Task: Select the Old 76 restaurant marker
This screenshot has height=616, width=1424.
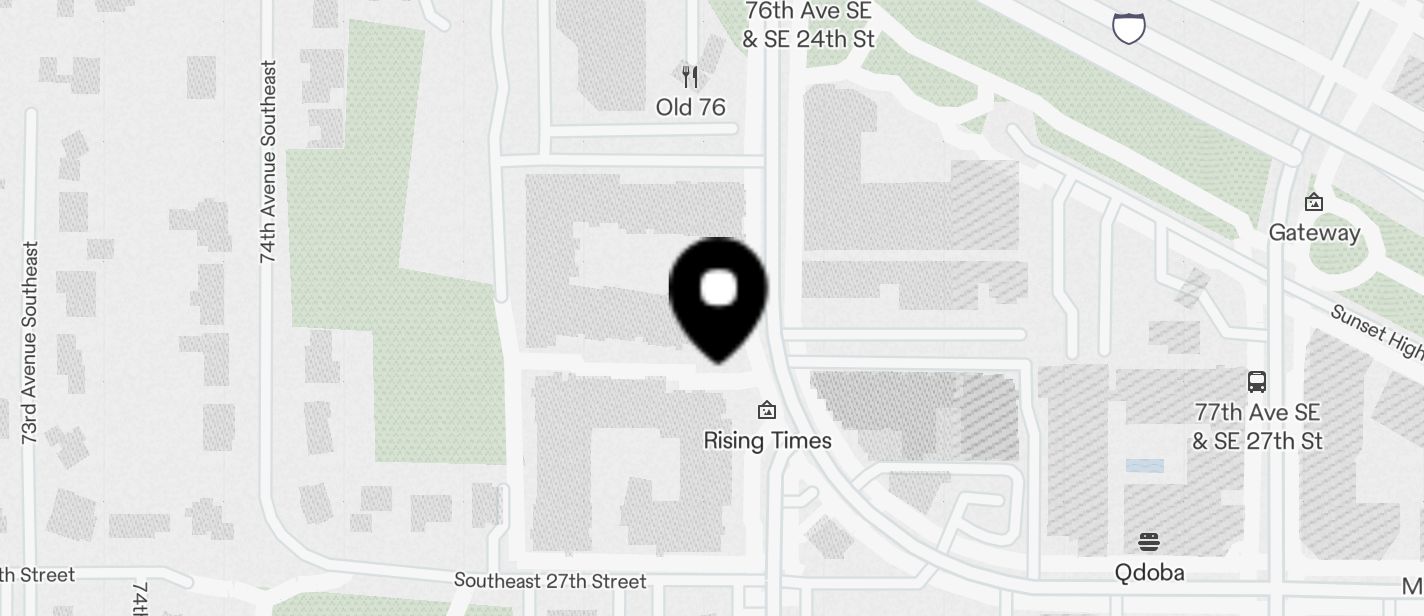Action: pos(689,77)
